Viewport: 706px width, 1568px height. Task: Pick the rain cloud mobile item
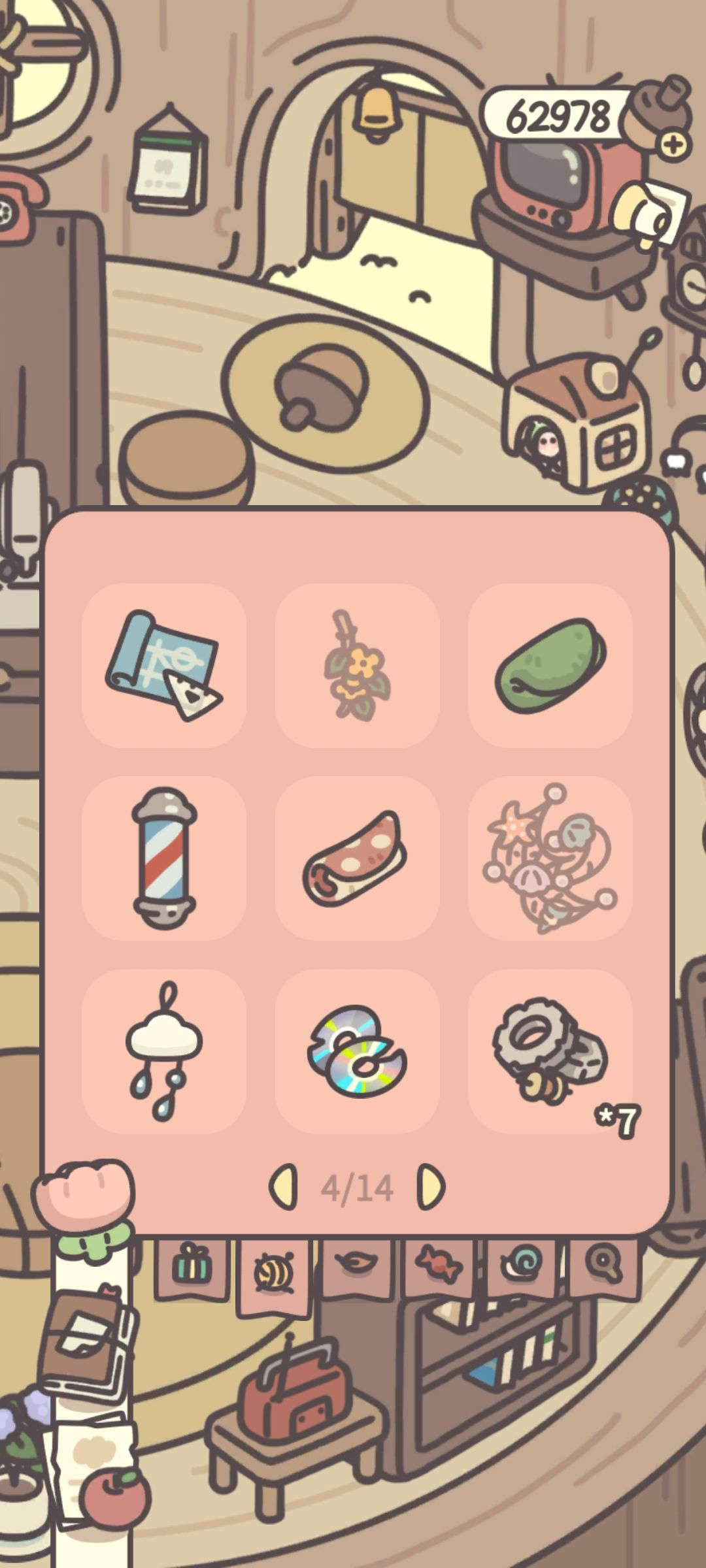coord(164,1051)
